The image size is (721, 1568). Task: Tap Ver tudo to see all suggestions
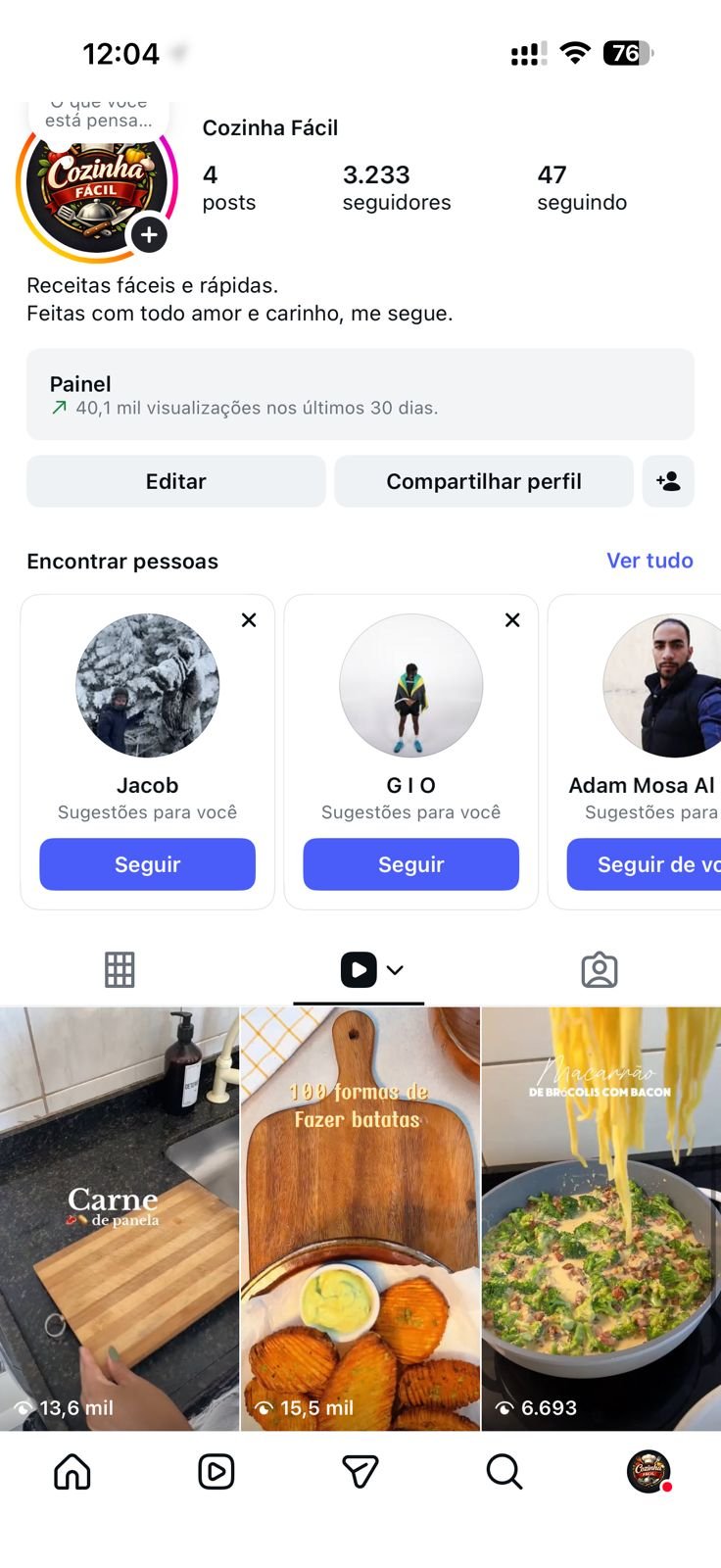pyautogui.click(x=649, y=561)
